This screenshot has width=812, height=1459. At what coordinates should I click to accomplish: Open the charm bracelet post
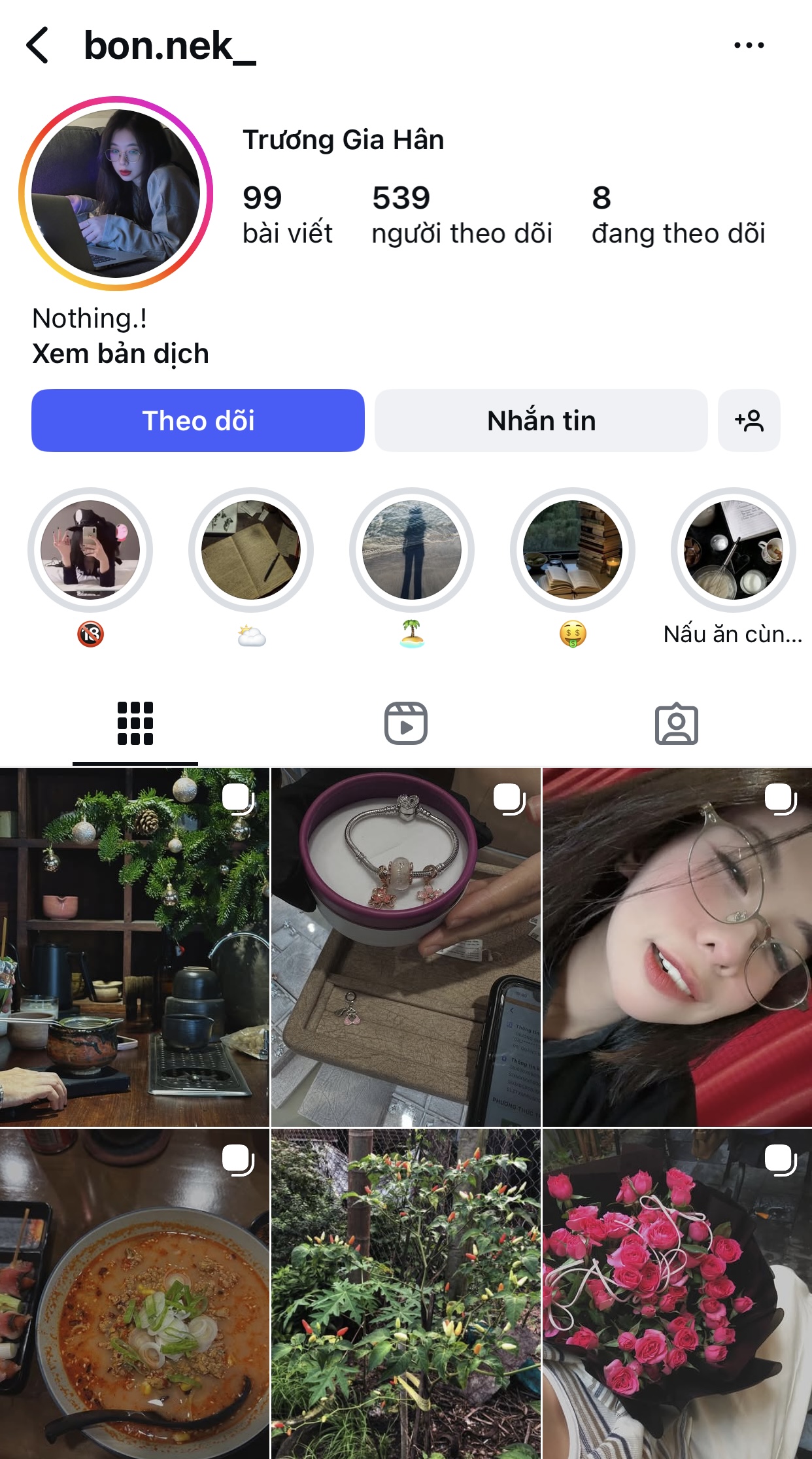pyautogui.click(x=405, y=947)
